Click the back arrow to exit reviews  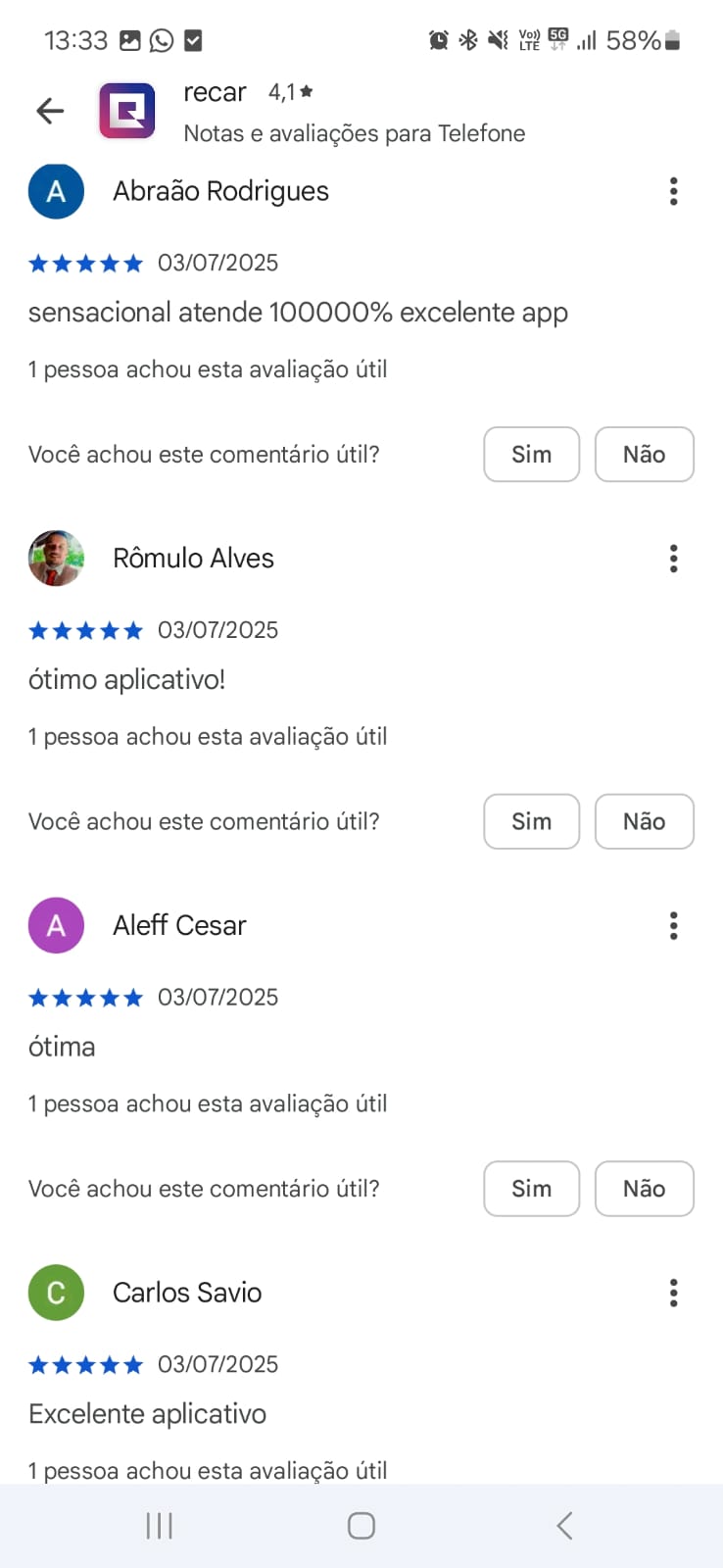[49, 111]
